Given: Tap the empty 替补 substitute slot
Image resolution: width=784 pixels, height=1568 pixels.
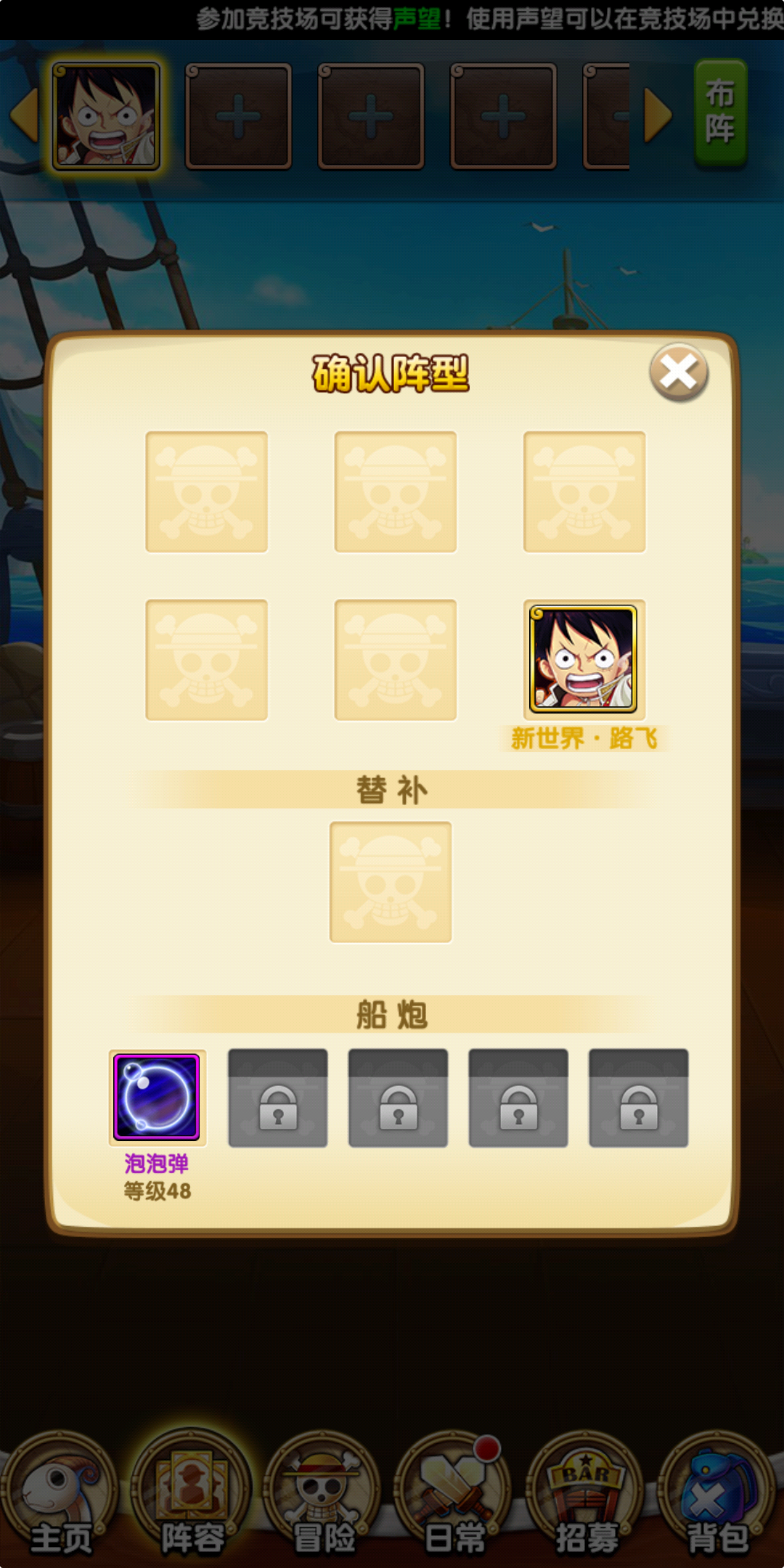Looking at the screenshot, I should (391, 882).
